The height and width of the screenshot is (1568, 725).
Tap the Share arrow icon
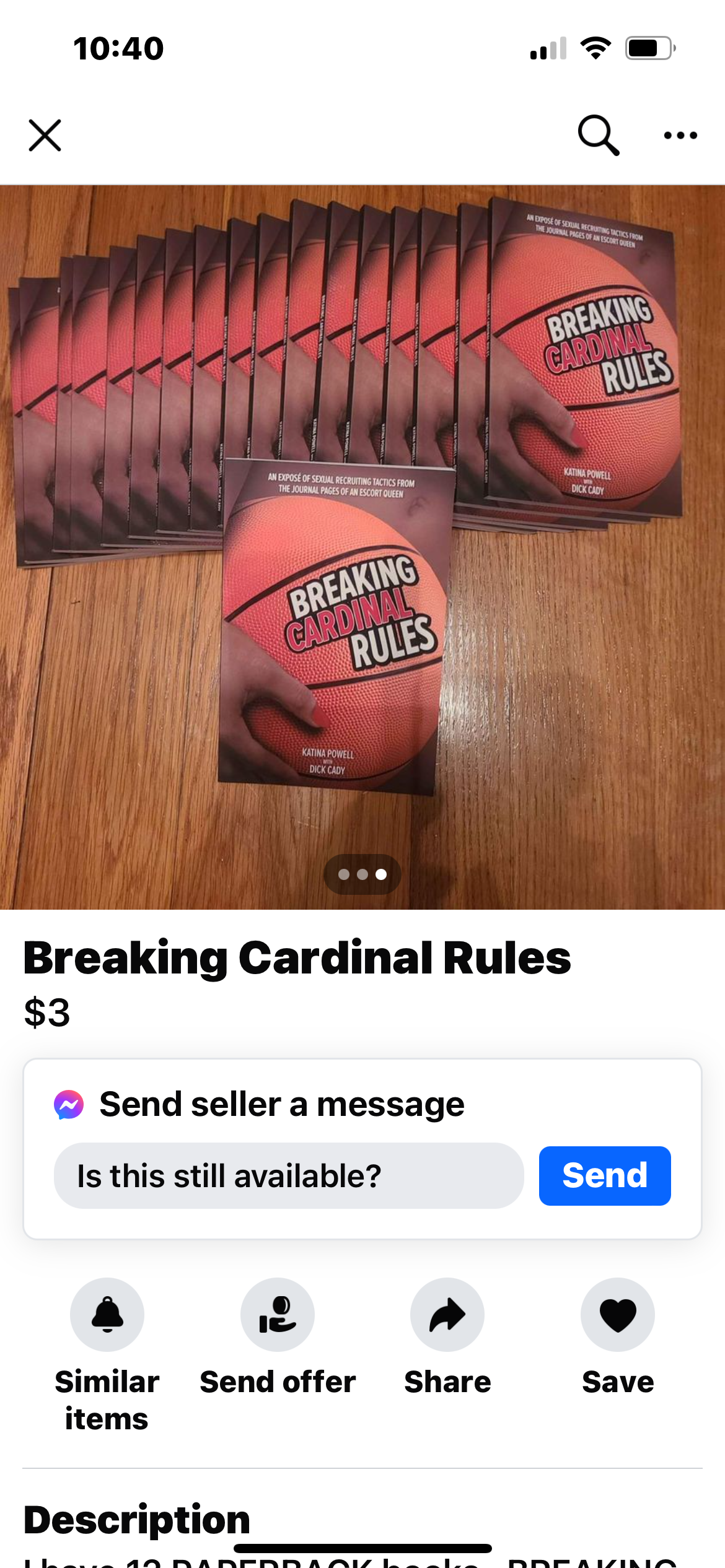pyautogui.click(x=447, y=1314)
